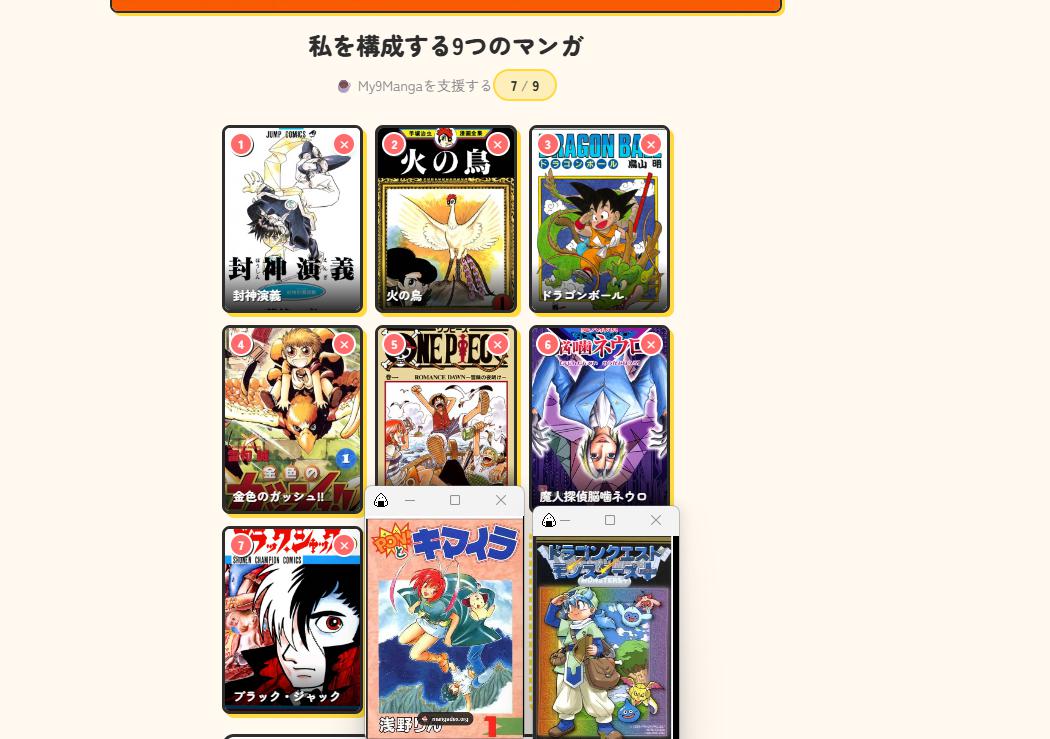The height and width of the screenshot is (739, 1050).
Task: Close the ドラゴンクエスト image window
Action: pyautogui.click(x=656, y=520)
